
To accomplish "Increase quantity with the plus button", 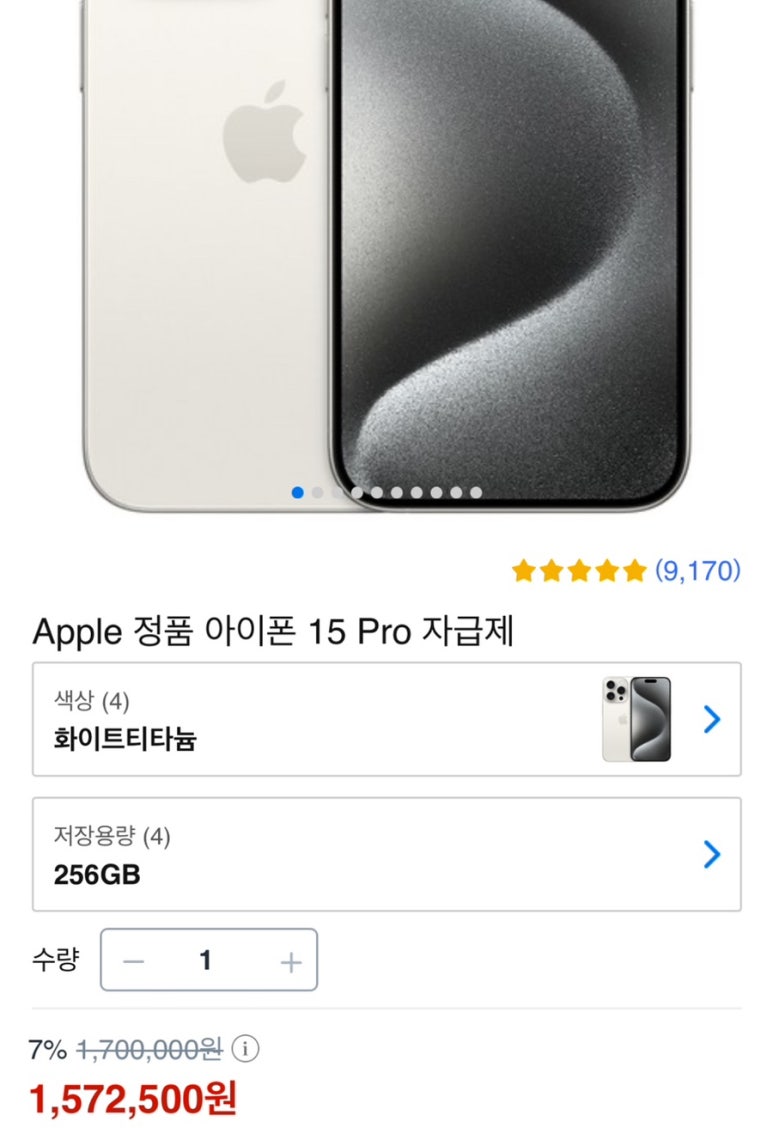I will coord(290,962).
